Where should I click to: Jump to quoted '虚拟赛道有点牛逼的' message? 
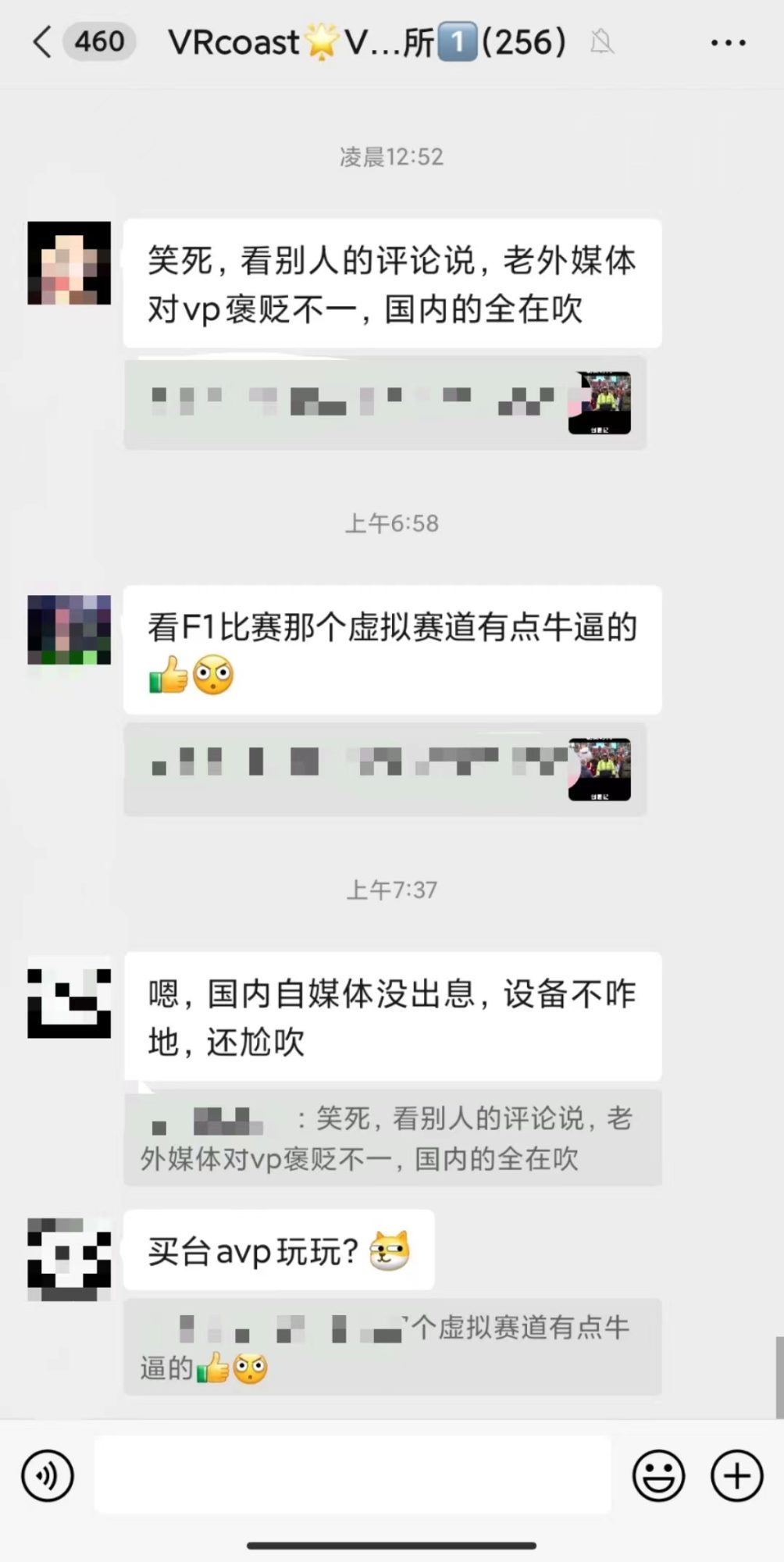[392, 1347]
